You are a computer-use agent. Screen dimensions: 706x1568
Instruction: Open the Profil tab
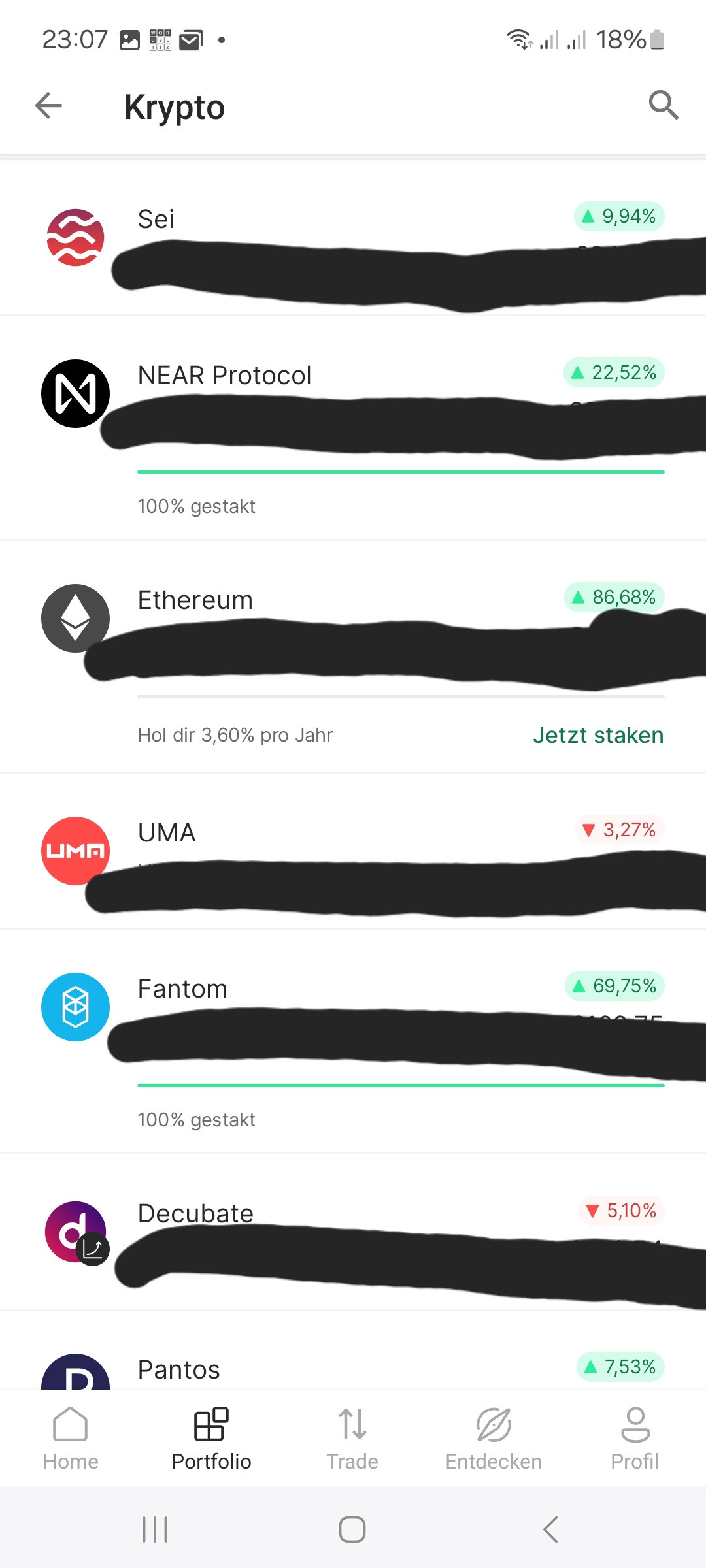635,1439
